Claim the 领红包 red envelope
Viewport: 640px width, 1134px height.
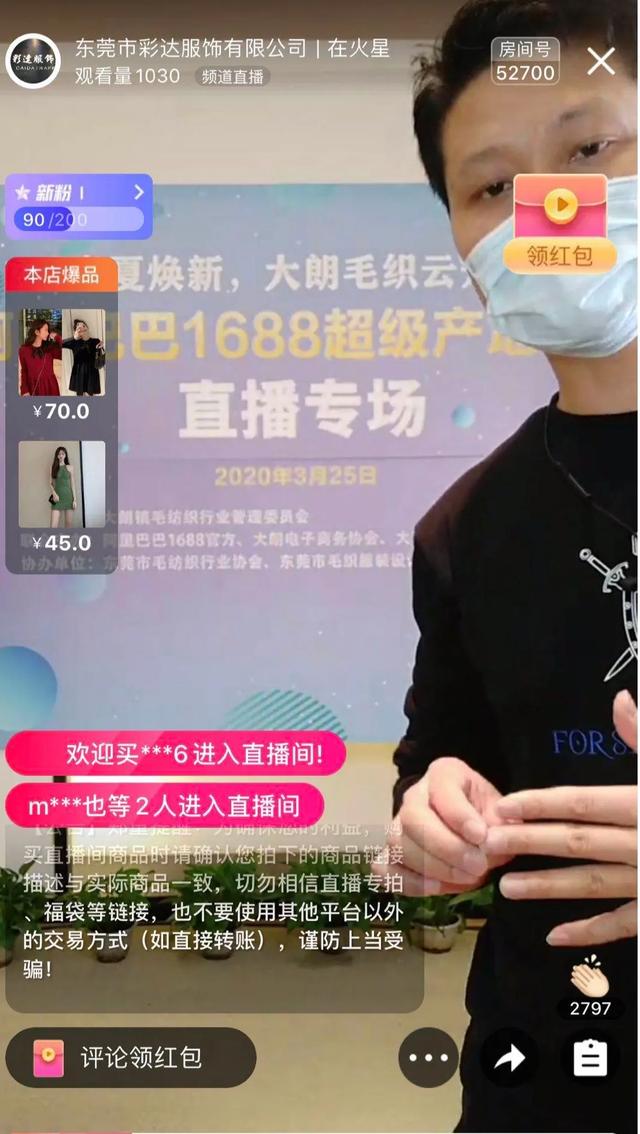[560, 224]
